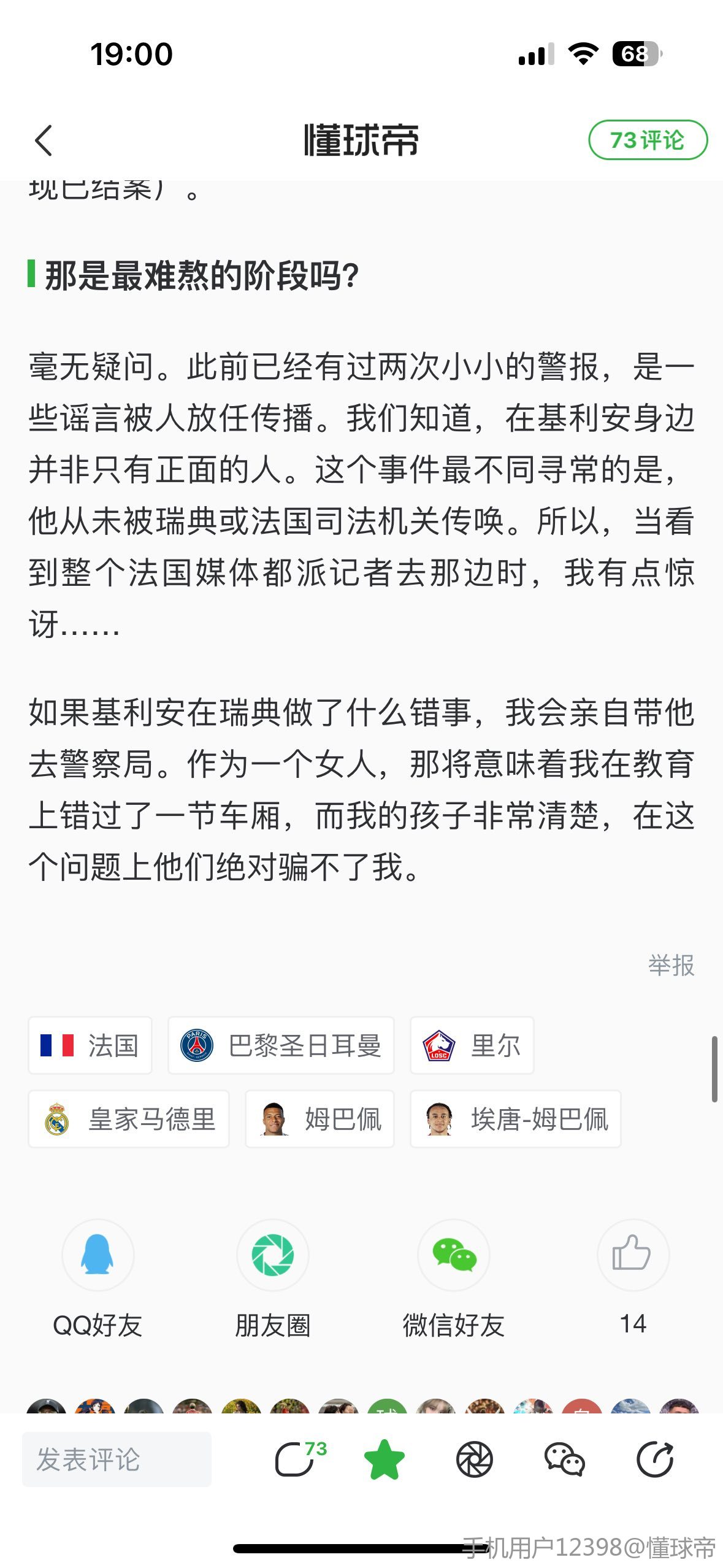Report the article via 举报
This screenshot has width=723, height=1568.
tap(671, 966)
